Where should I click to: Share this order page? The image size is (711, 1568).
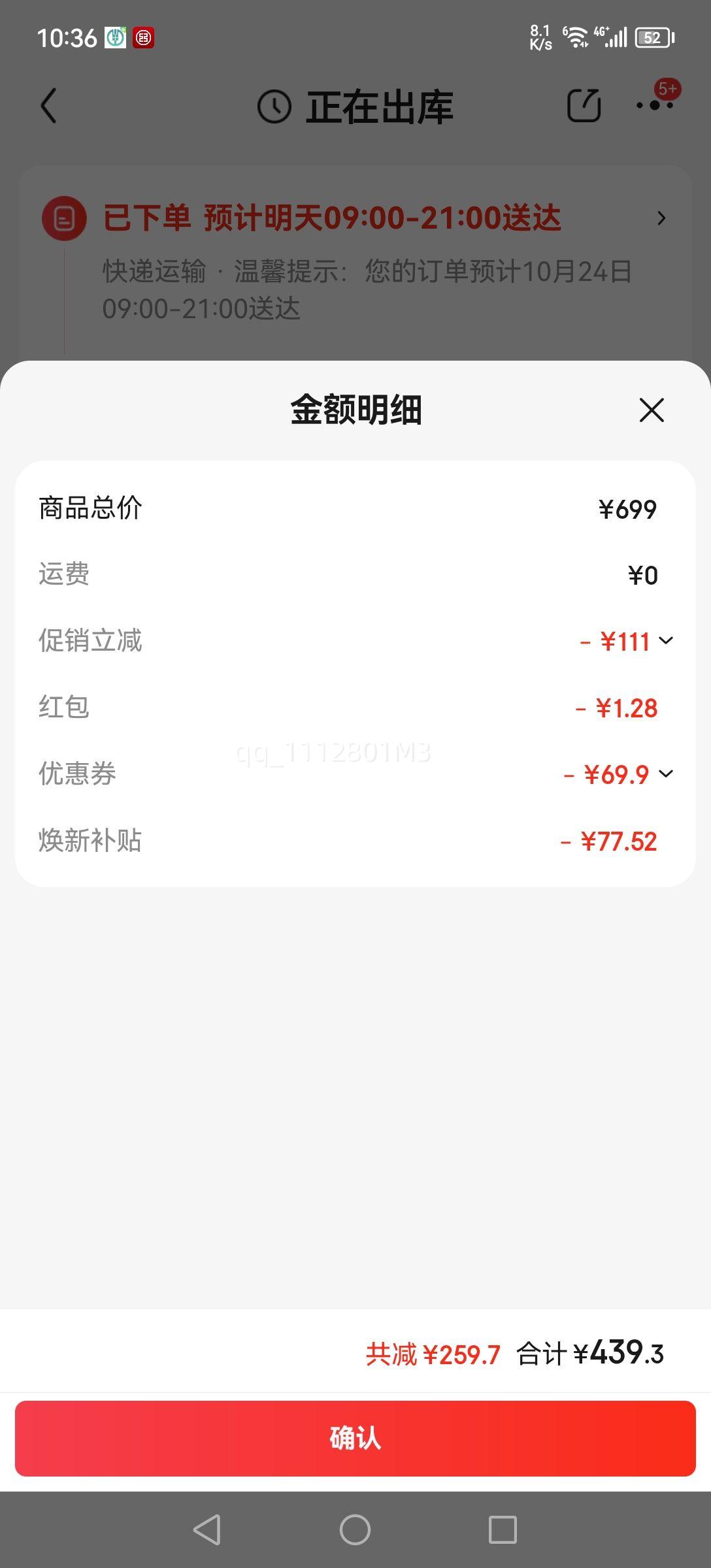tap(583, 106)
